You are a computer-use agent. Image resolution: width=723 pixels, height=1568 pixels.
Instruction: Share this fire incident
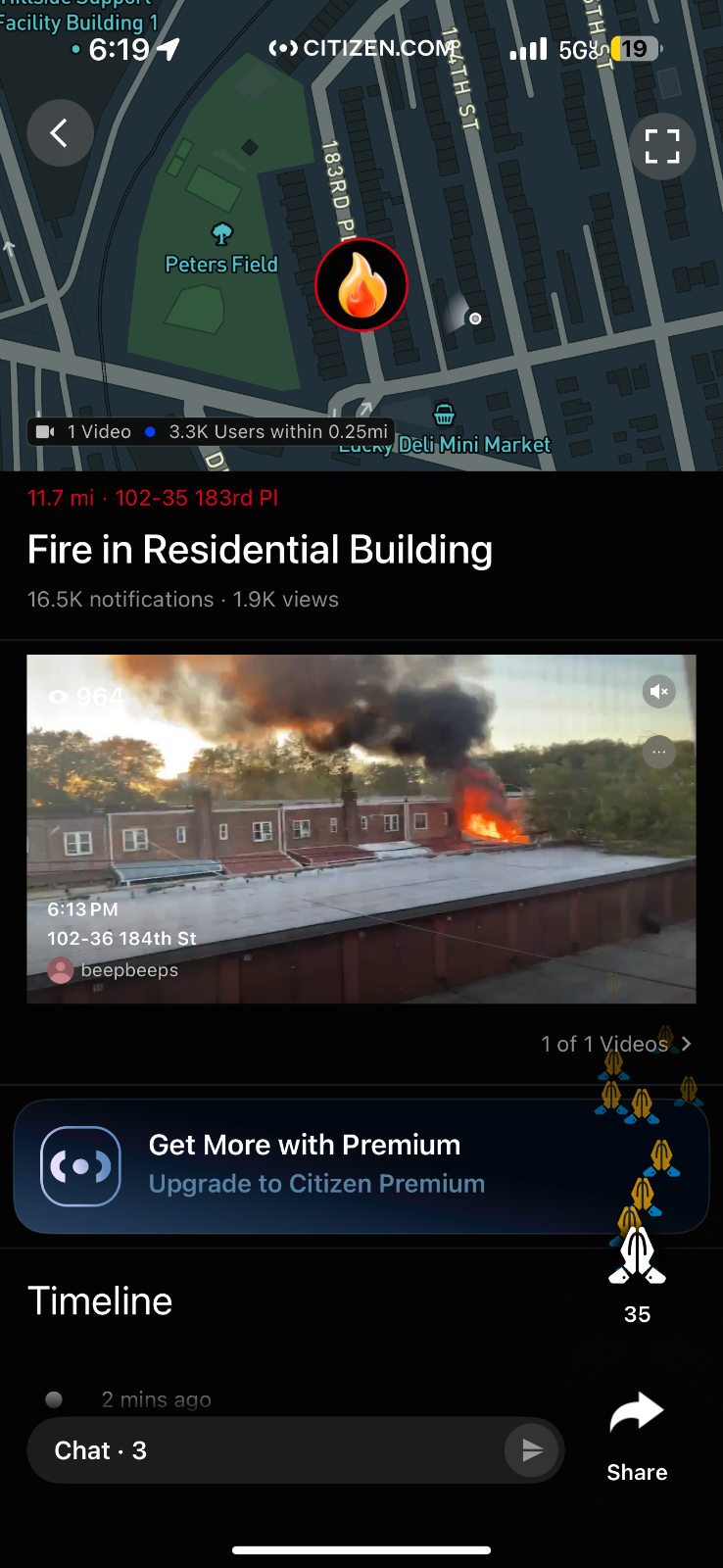click(x=637, y=1435)
